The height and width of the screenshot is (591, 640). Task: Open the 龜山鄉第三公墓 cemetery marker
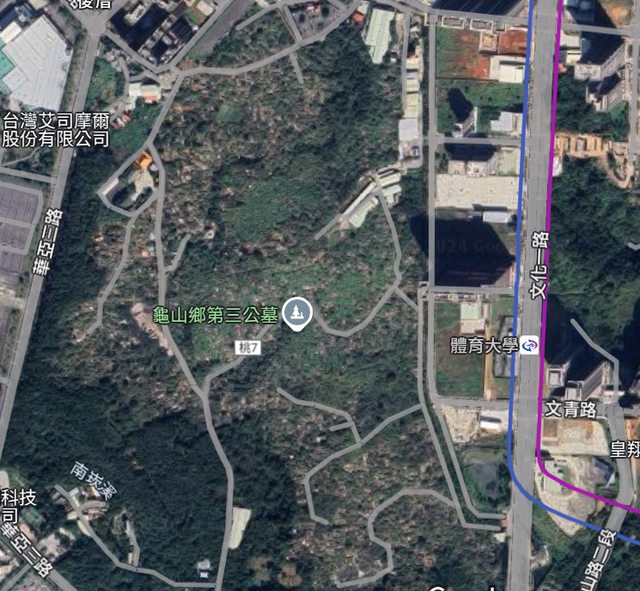297,314
